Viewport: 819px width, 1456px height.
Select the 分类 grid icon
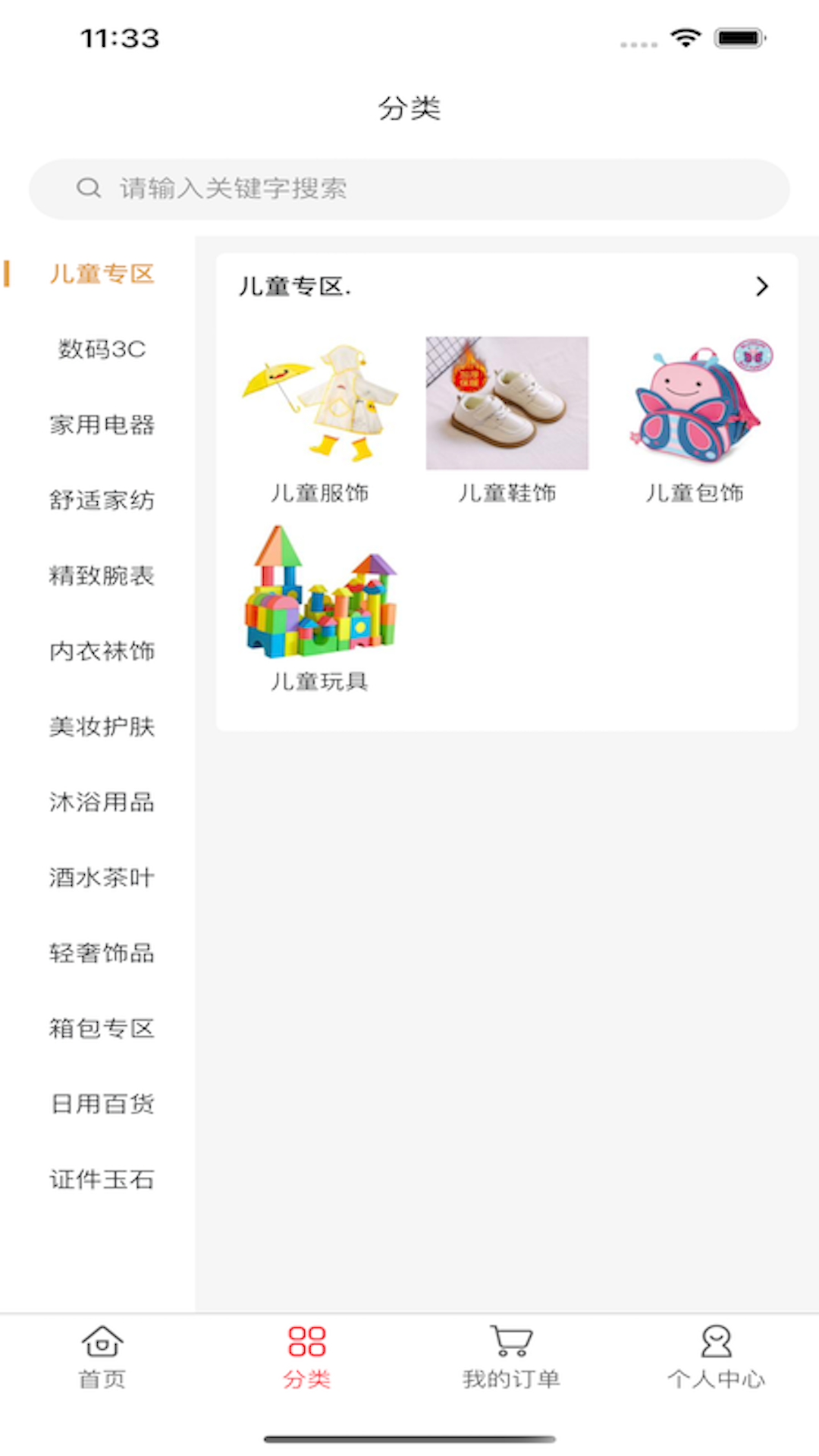click(x=306, y=1341)
